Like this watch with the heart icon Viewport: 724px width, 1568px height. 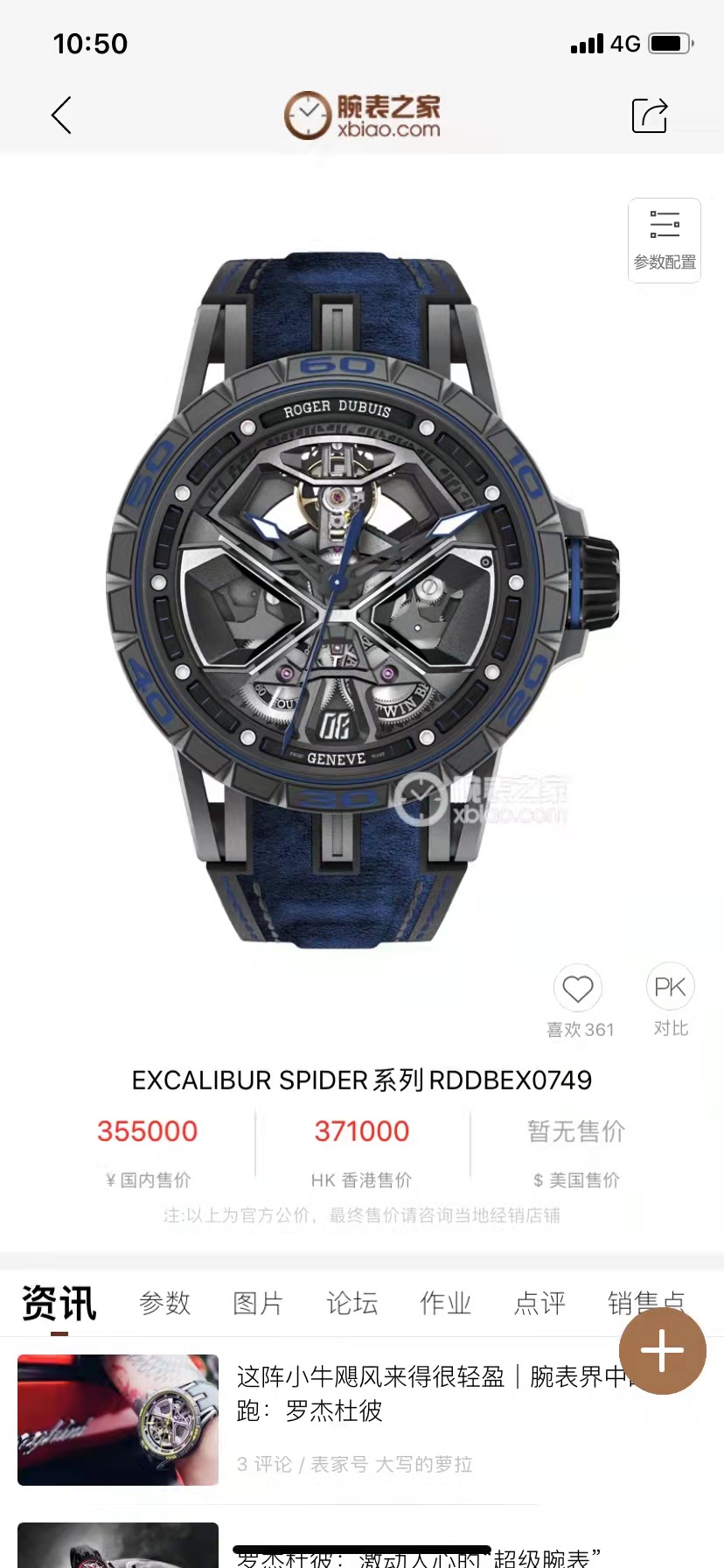point(578,990)
